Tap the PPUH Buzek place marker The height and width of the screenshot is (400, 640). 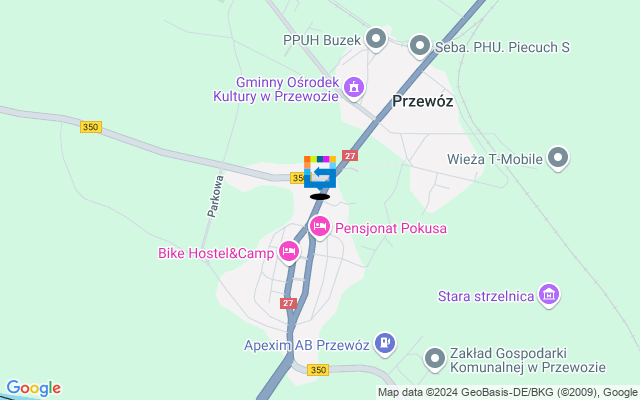[376, 40]
